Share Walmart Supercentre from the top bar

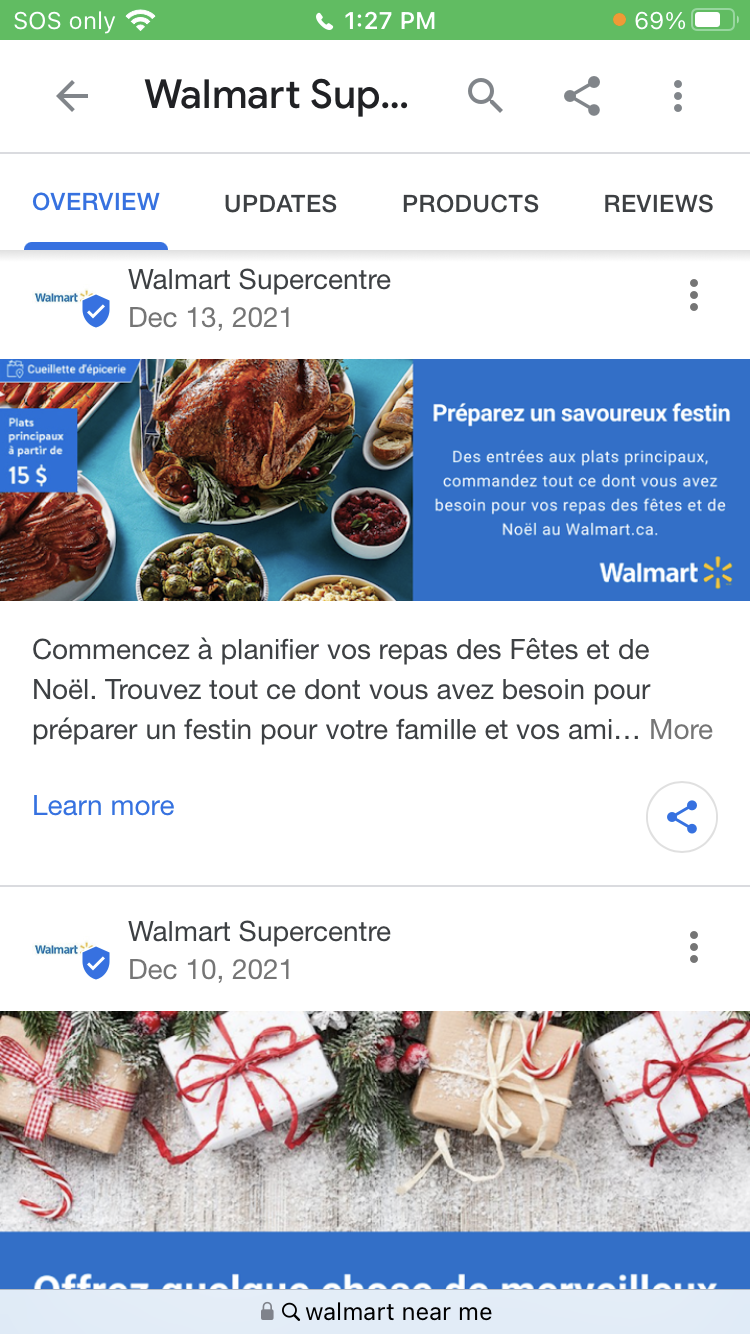(x=582, y=96)
